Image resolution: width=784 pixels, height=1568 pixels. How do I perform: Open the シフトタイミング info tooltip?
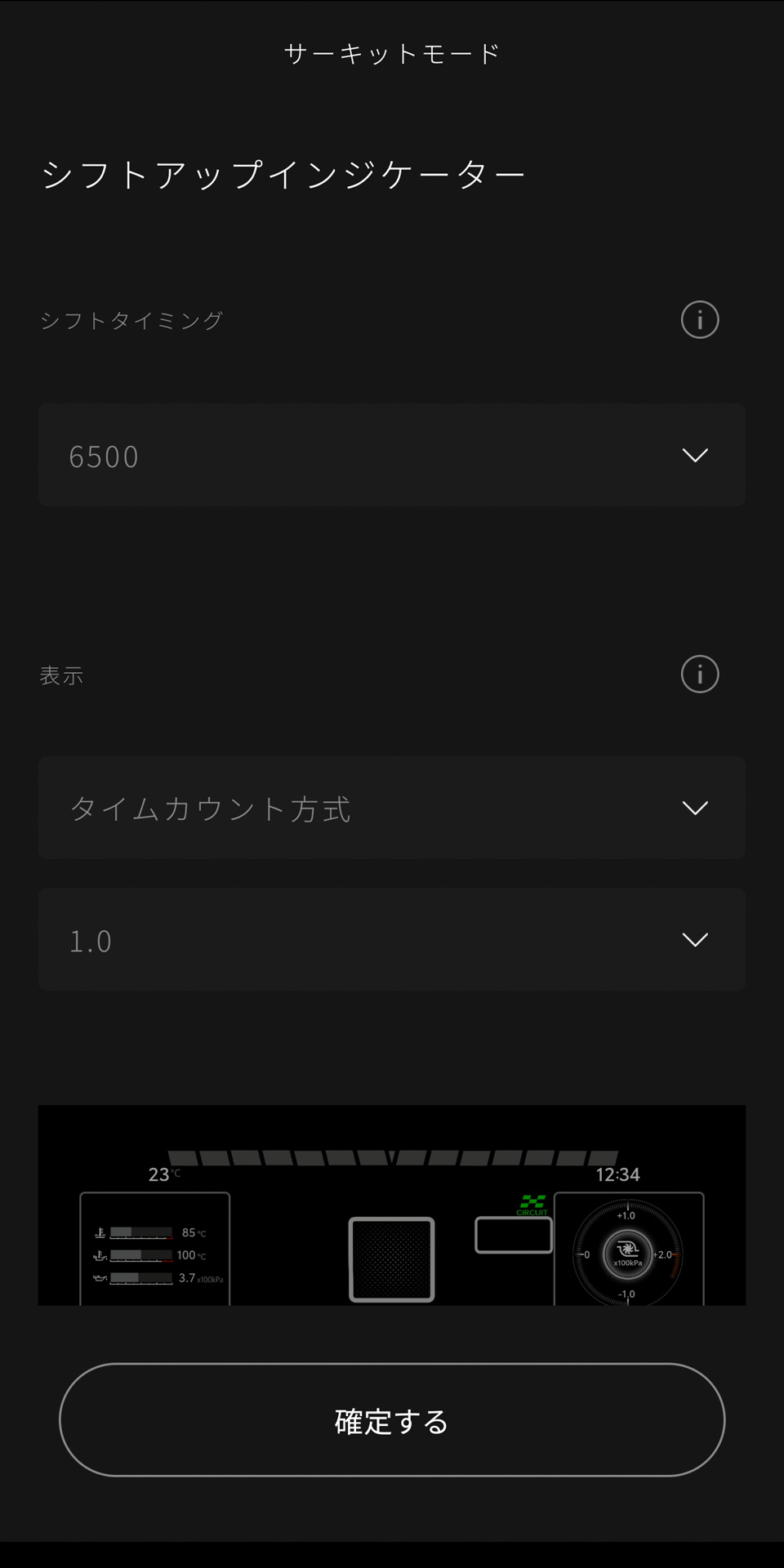pos(699,320)
